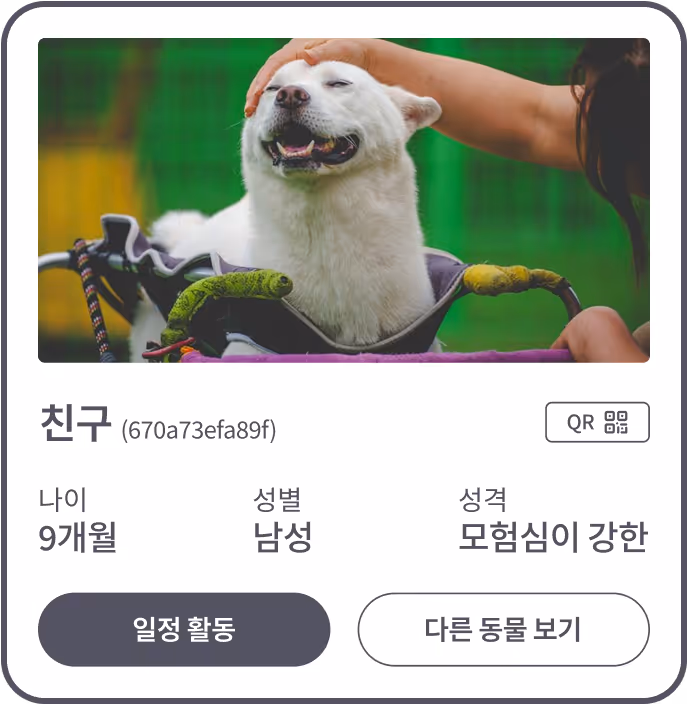Open the dog photo for 친구
Image resolution: width=687 pixels, height=704 pixels.
pos(343,200)
